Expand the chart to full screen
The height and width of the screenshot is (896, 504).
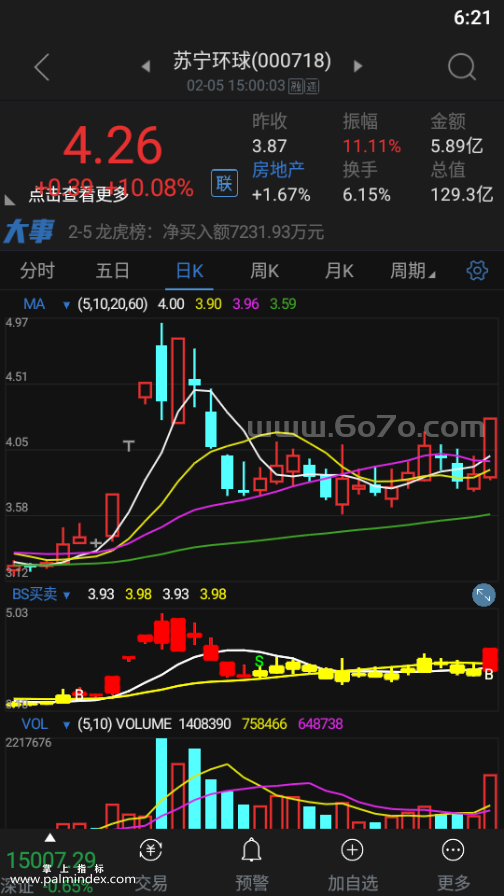point(483,595)
